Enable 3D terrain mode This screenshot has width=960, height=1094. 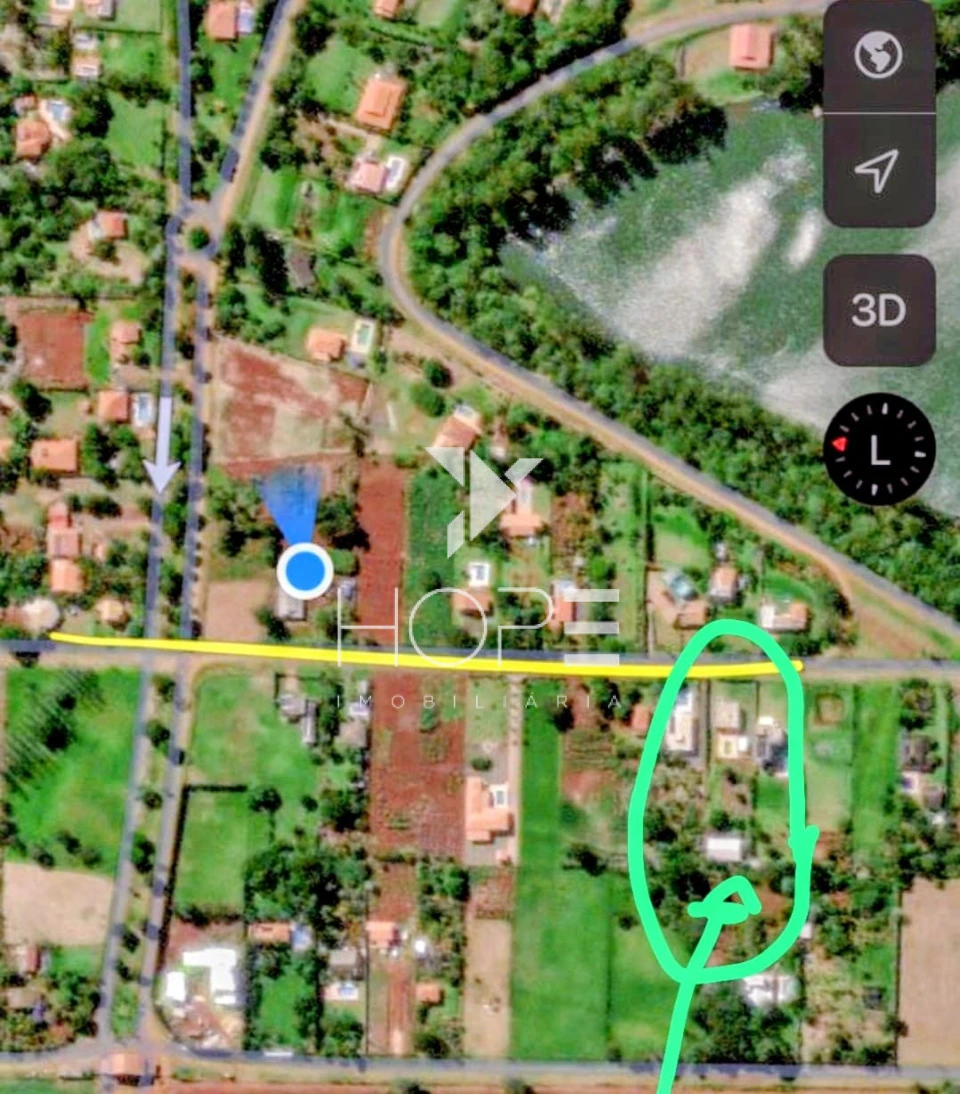[x=876, y=312]
